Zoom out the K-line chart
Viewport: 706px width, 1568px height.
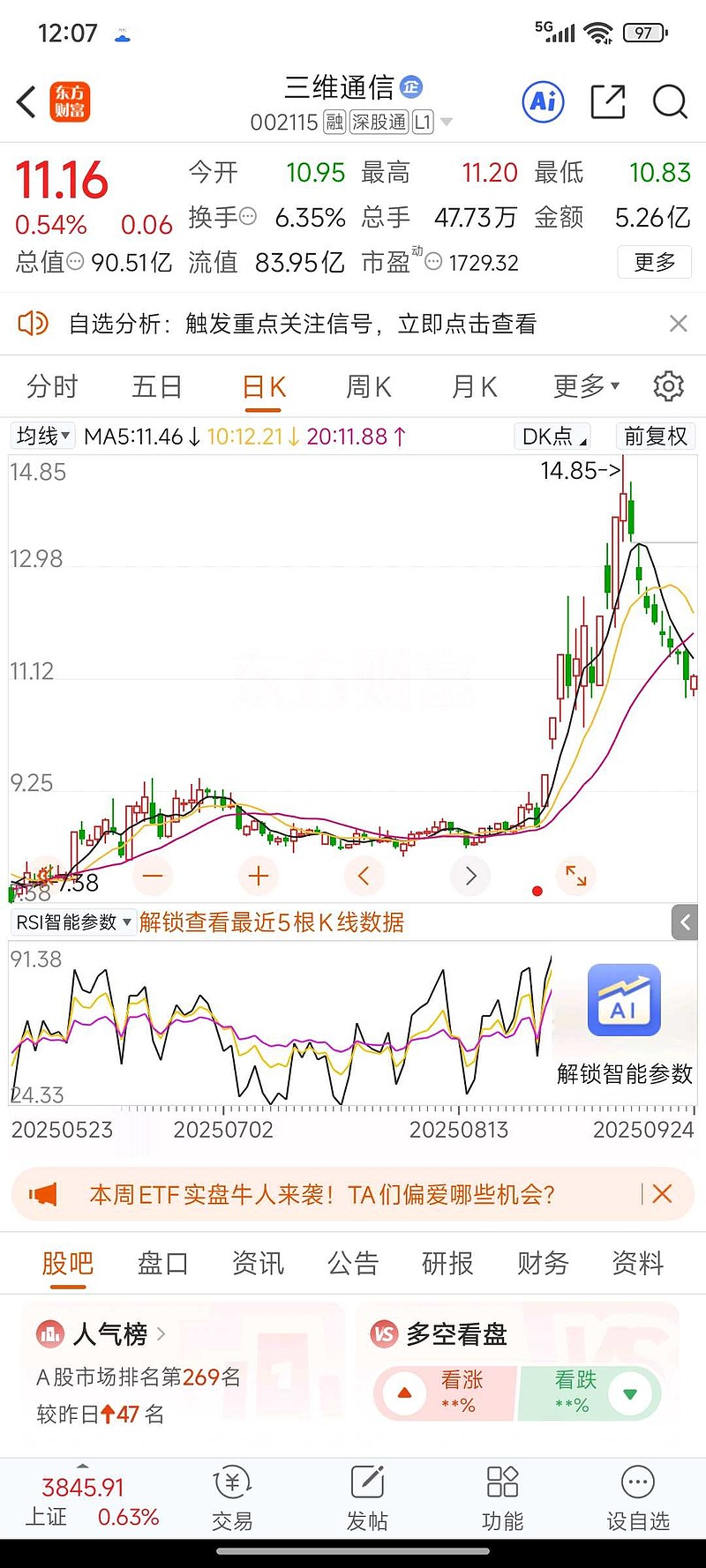pyautogui.click(x=153, y=876)
